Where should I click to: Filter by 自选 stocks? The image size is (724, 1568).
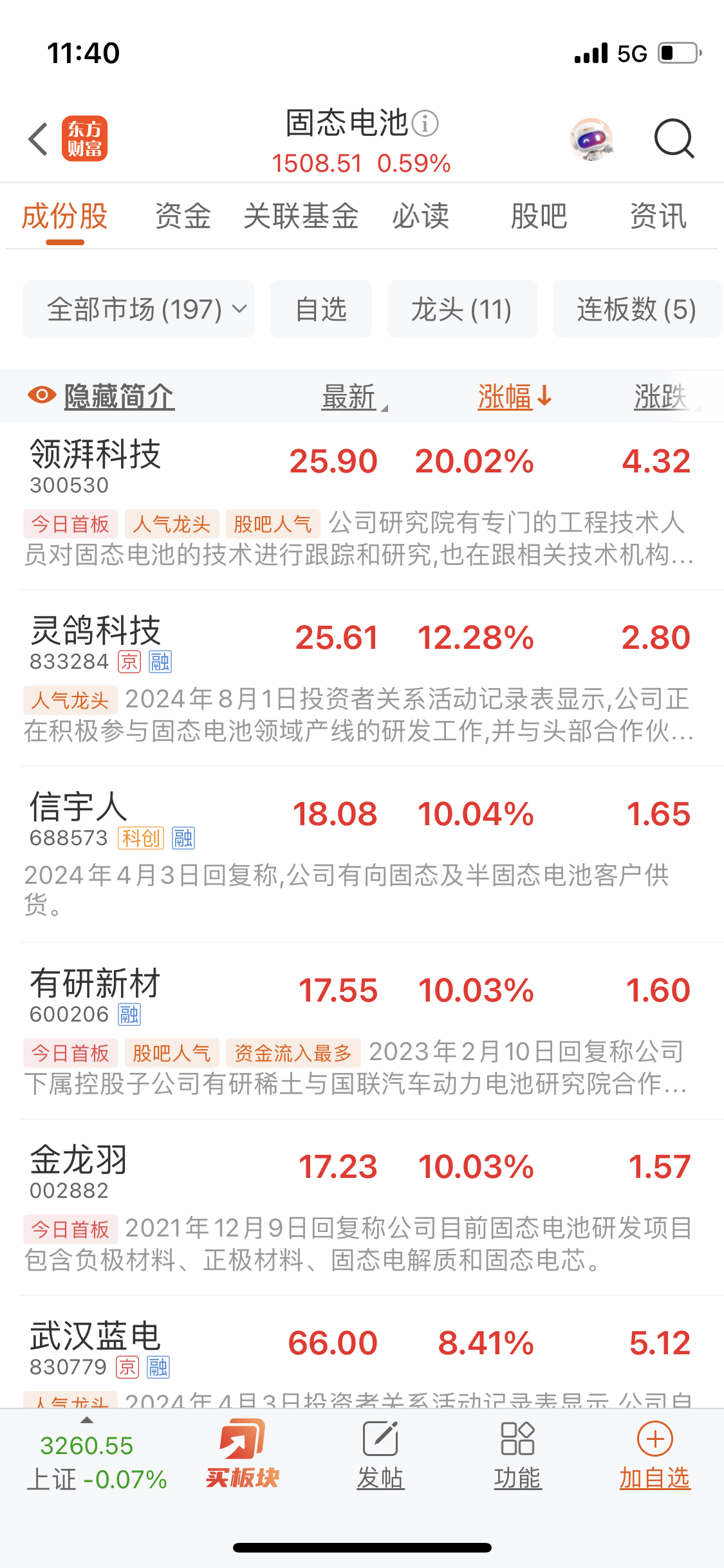(321, 310)
